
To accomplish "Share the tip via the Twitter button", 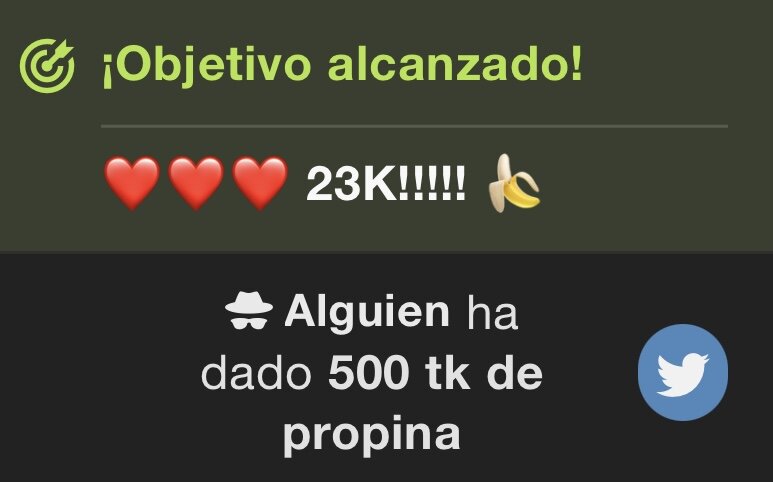I will point(683,371).
